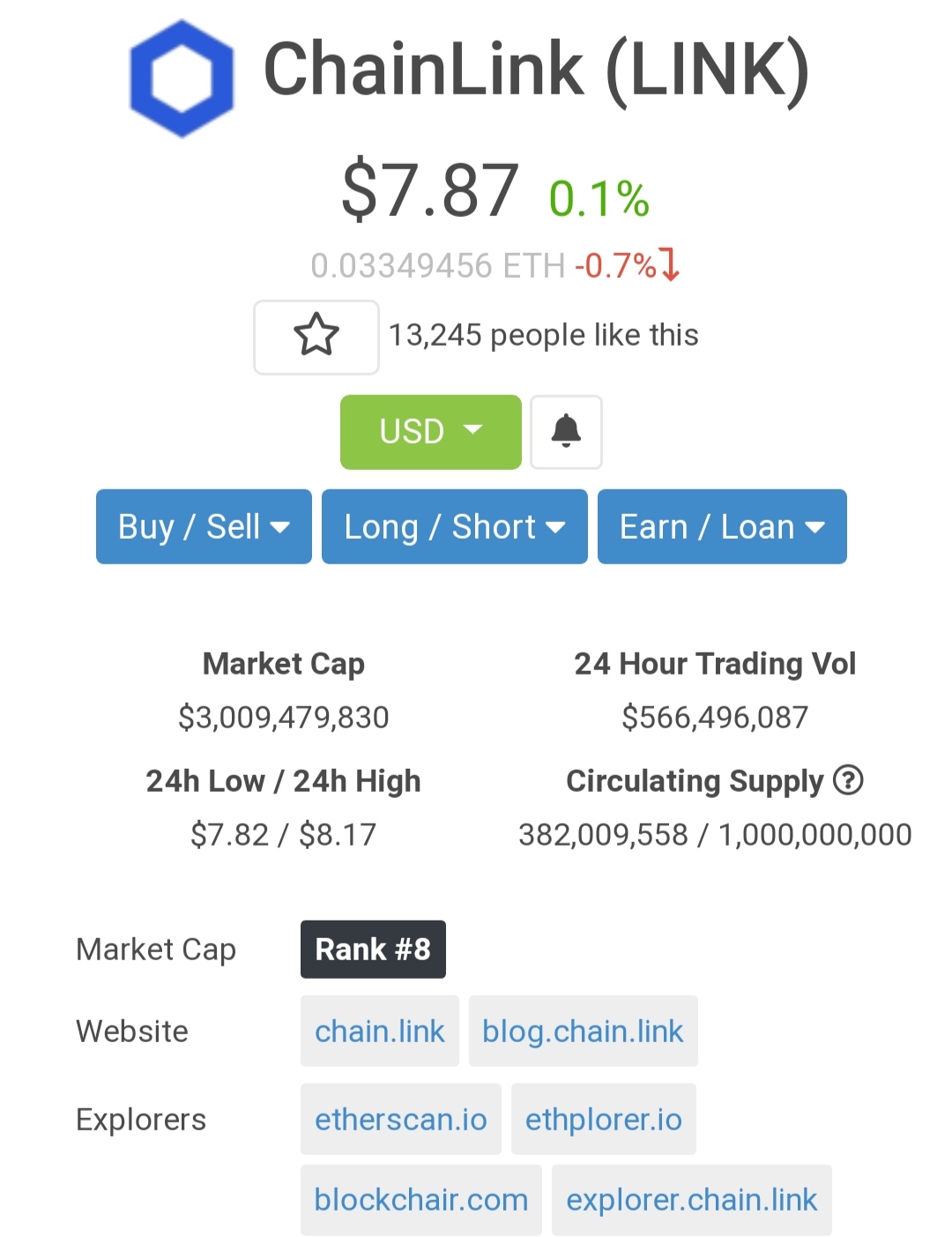Open the USD currency dropdown

coord(430,432)
